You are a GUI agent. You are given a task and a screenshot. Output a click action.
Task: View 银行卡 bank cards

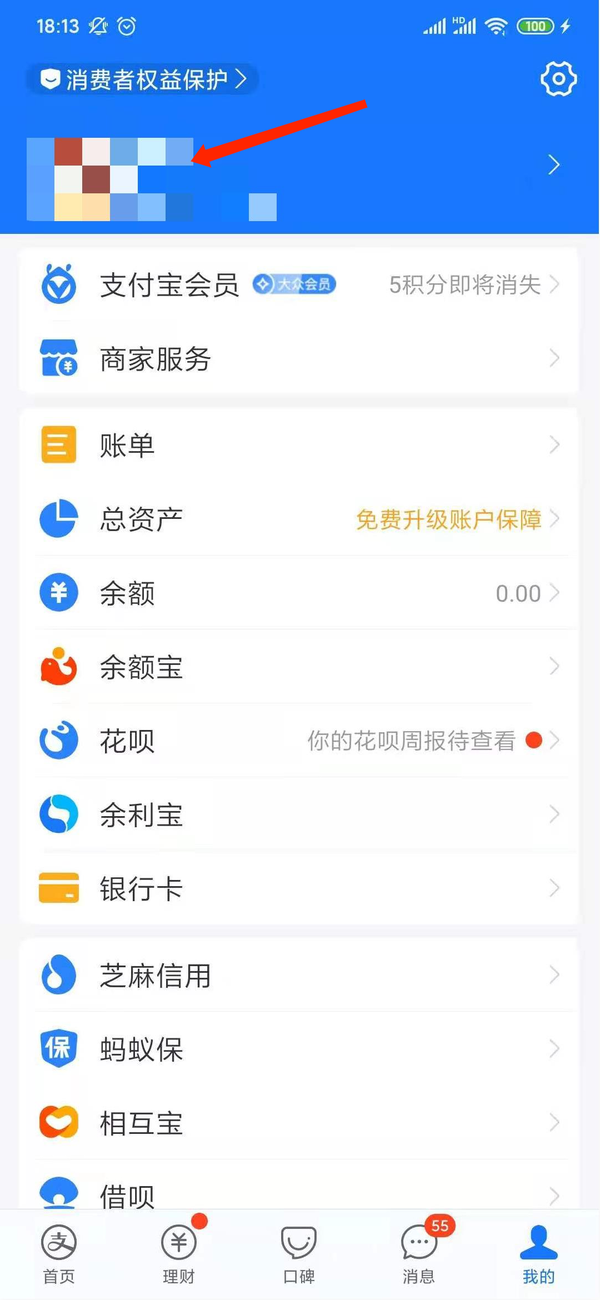coord(299,888)
